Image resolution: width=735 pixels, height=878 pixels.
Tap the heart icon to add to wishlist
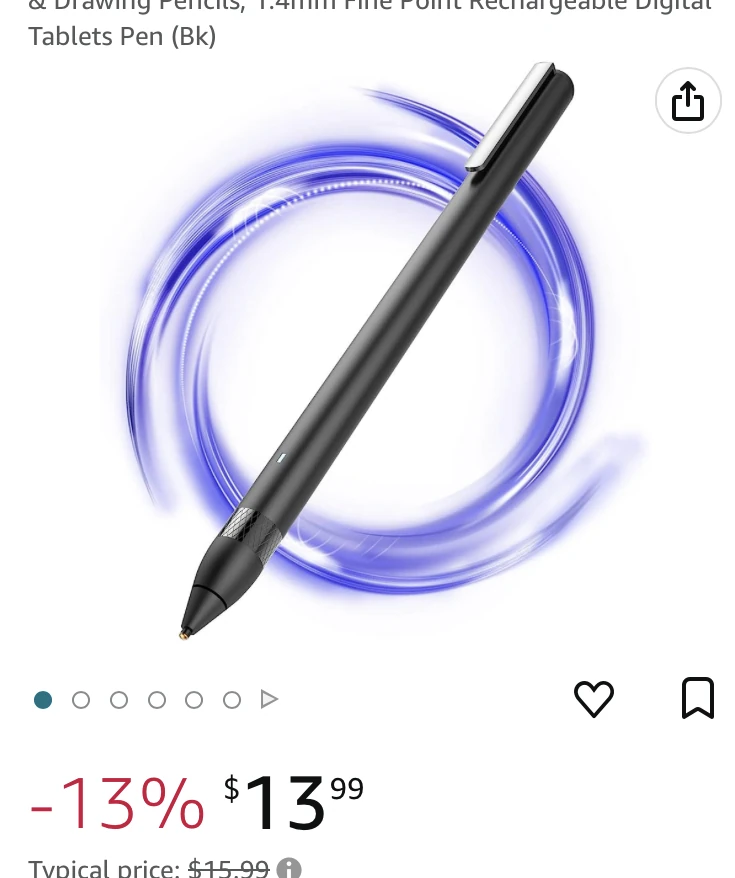[594, 699]
